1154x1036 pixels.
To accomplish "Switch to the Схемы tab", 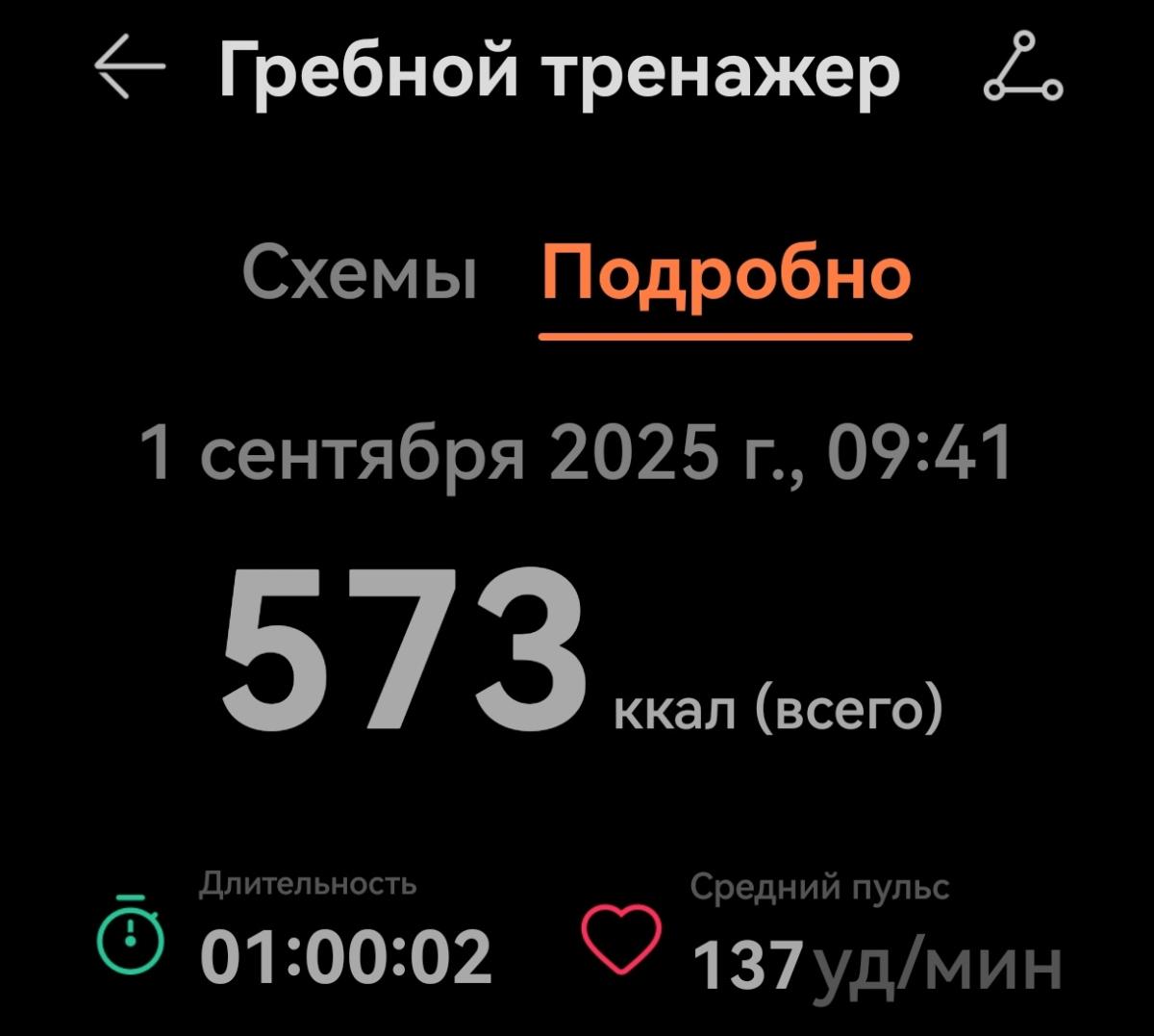I will [360, 274].
